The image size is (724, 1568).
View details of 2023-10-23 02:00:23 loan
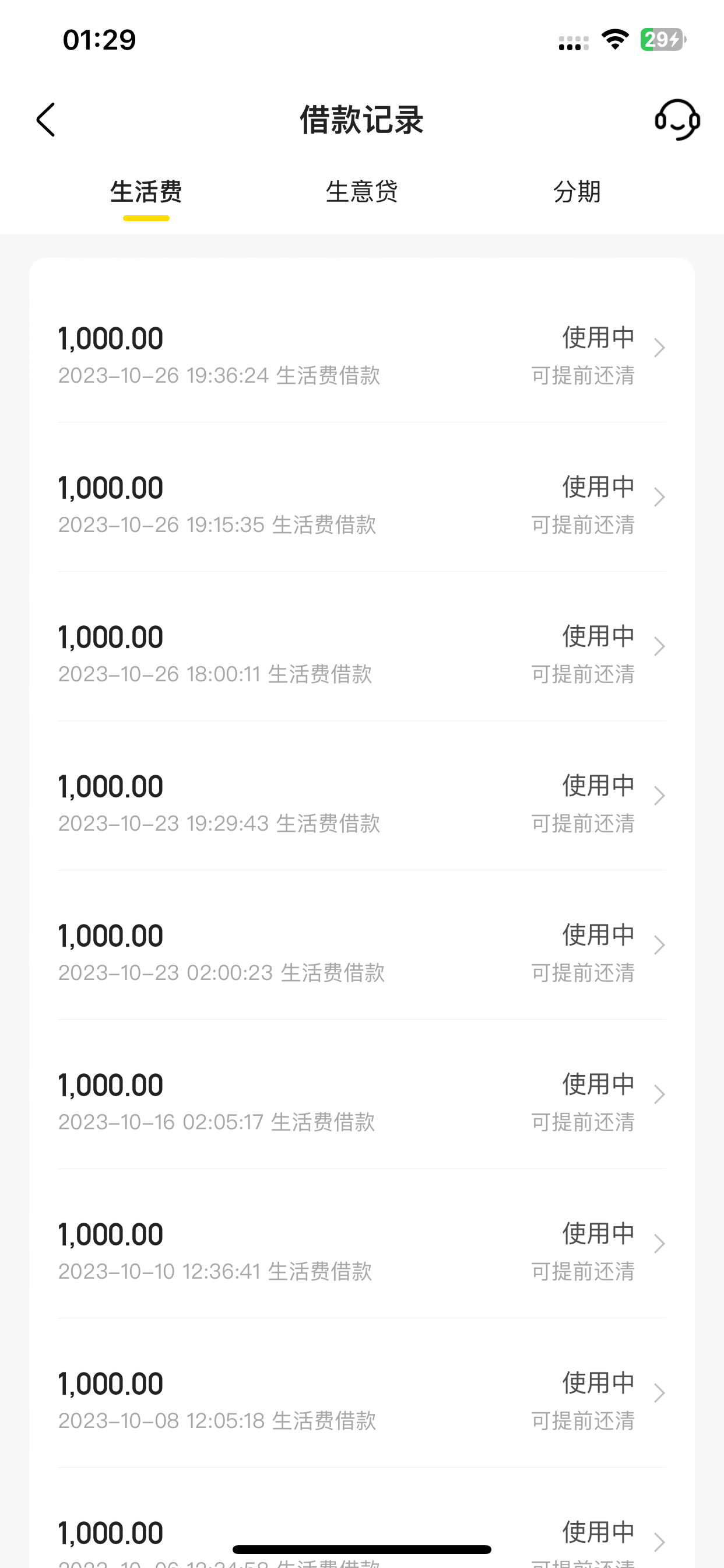[x=361, y=952]
